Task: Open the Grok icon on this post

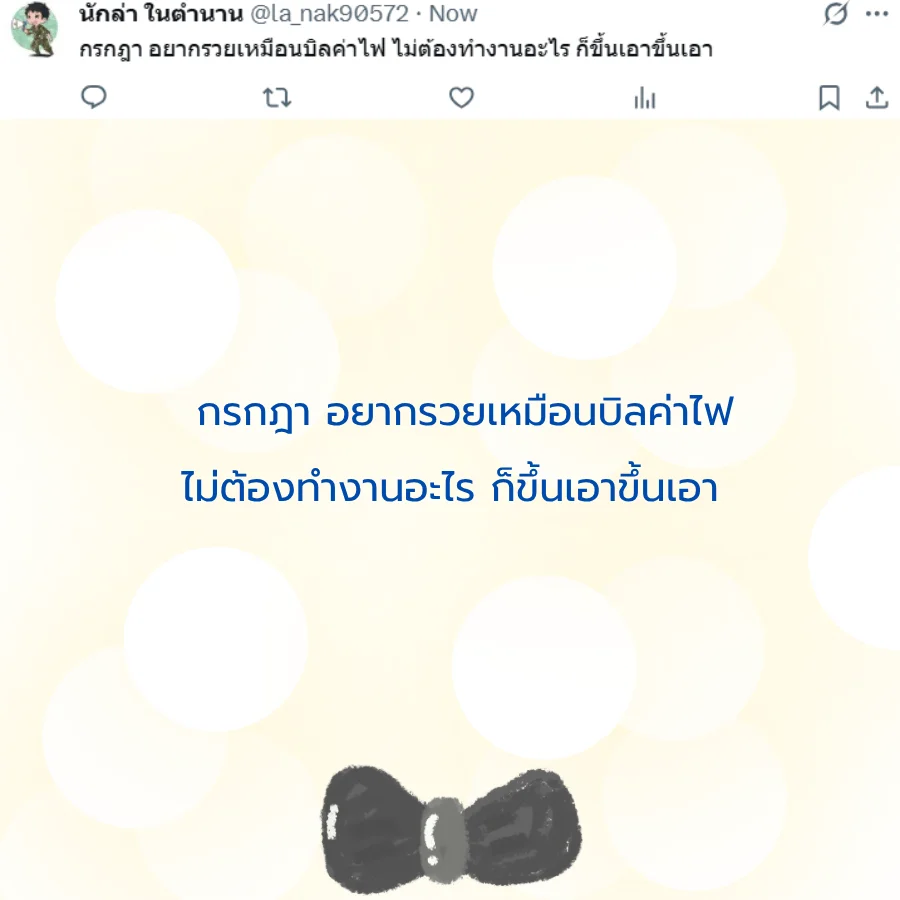Action: [x=835, y=14]
